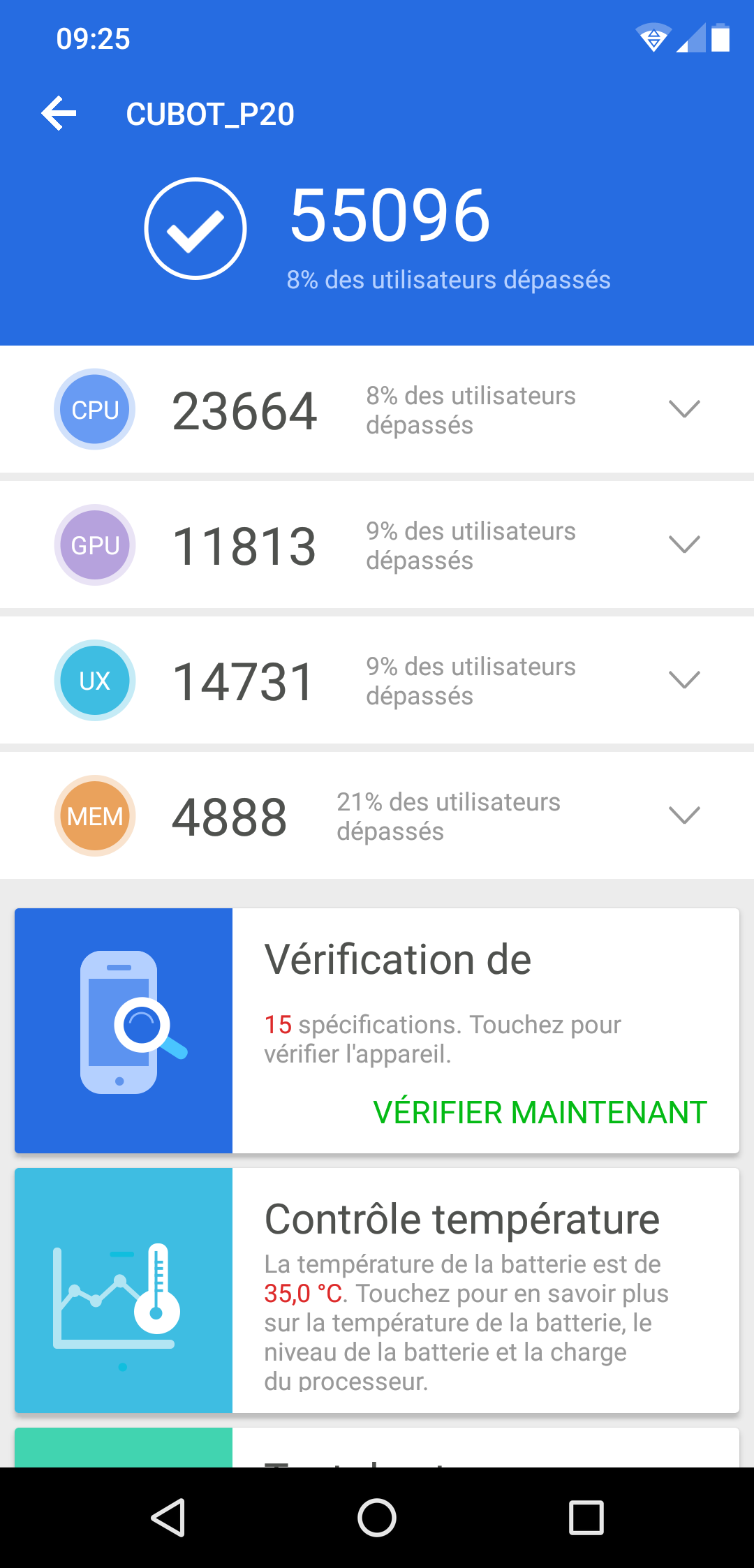754x1568 pixels.
Task: Tap the system home button
Action: 377,1518
